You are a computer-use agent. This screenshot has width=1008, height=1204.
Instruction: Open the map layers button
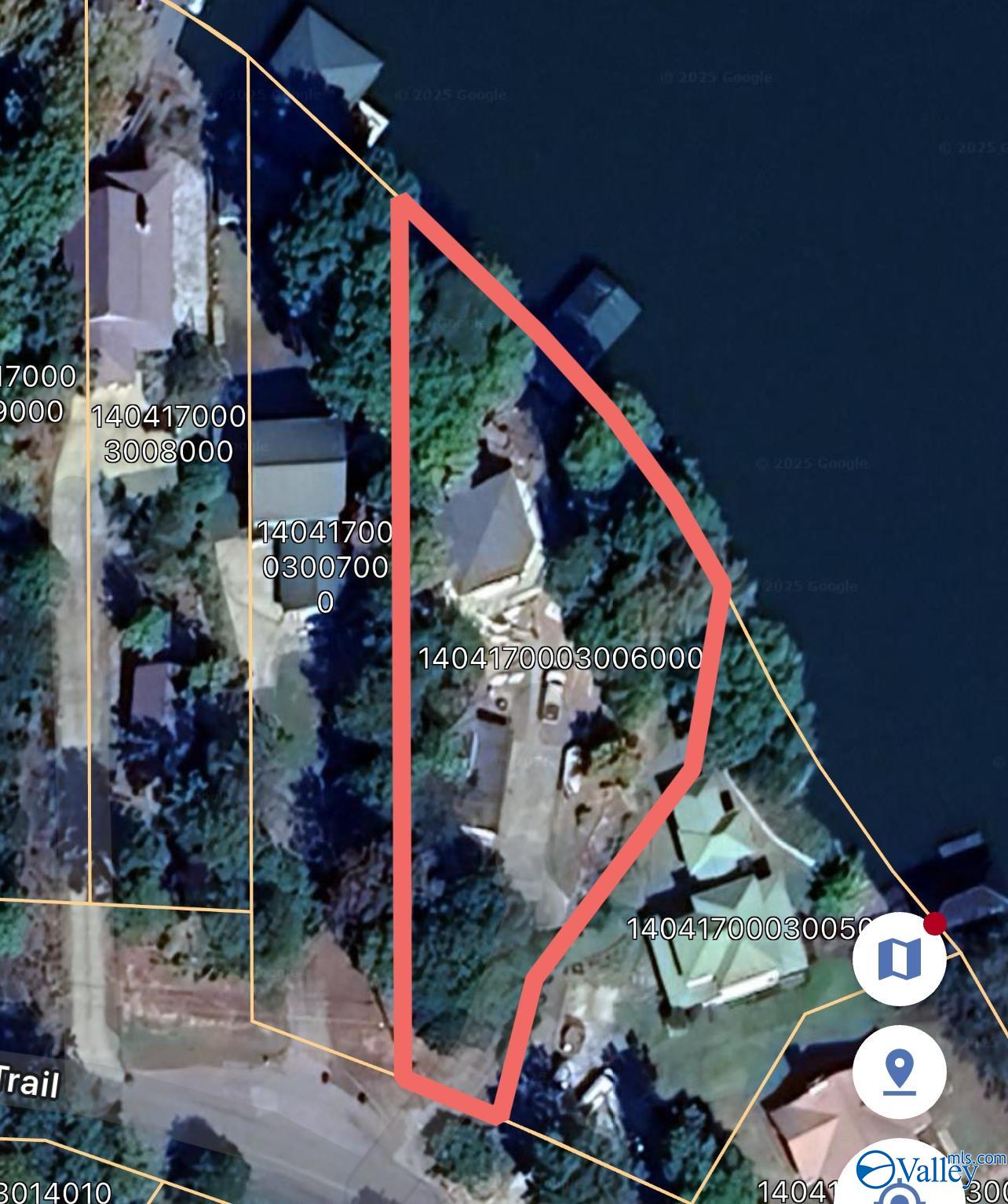900,958
